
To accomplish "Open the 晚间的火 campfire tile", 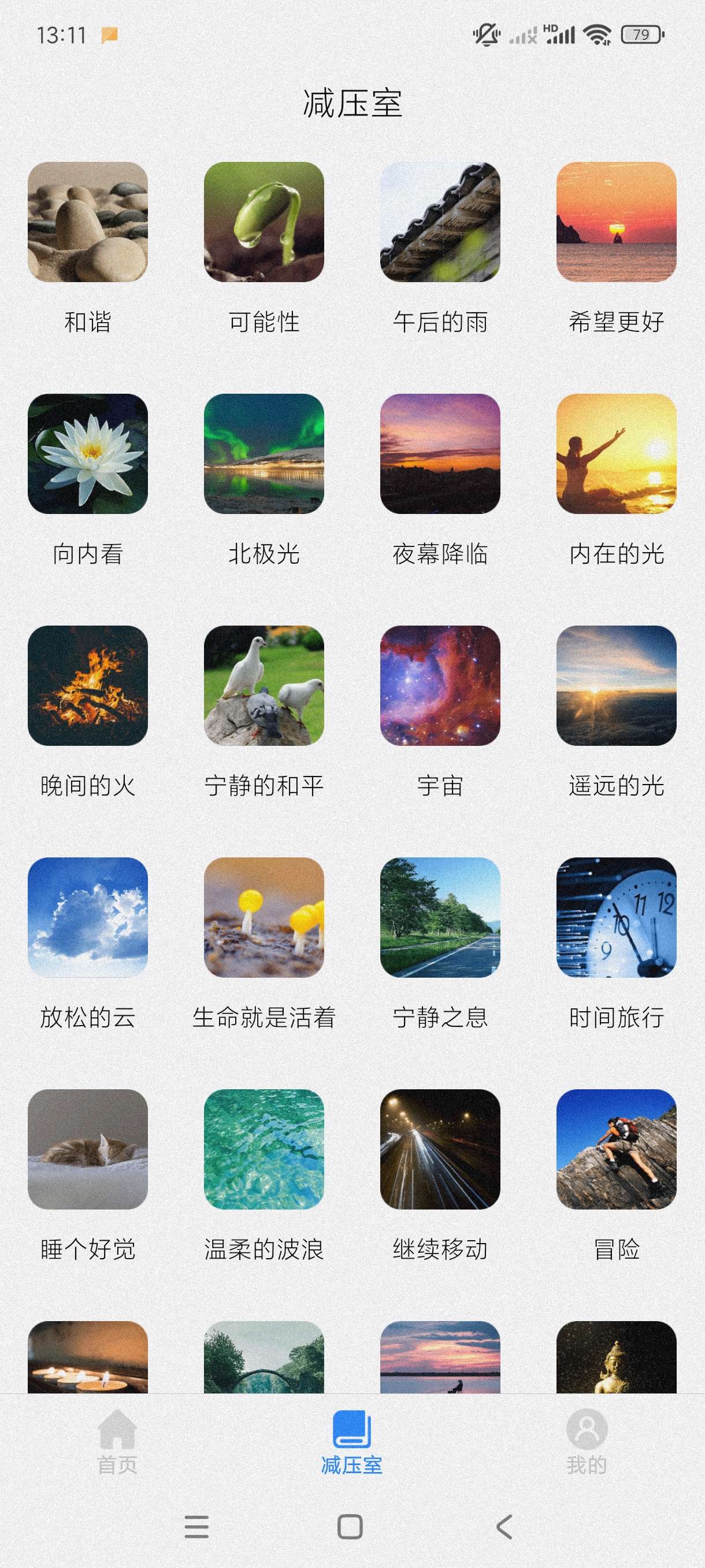I will click(x=88, y=685).
